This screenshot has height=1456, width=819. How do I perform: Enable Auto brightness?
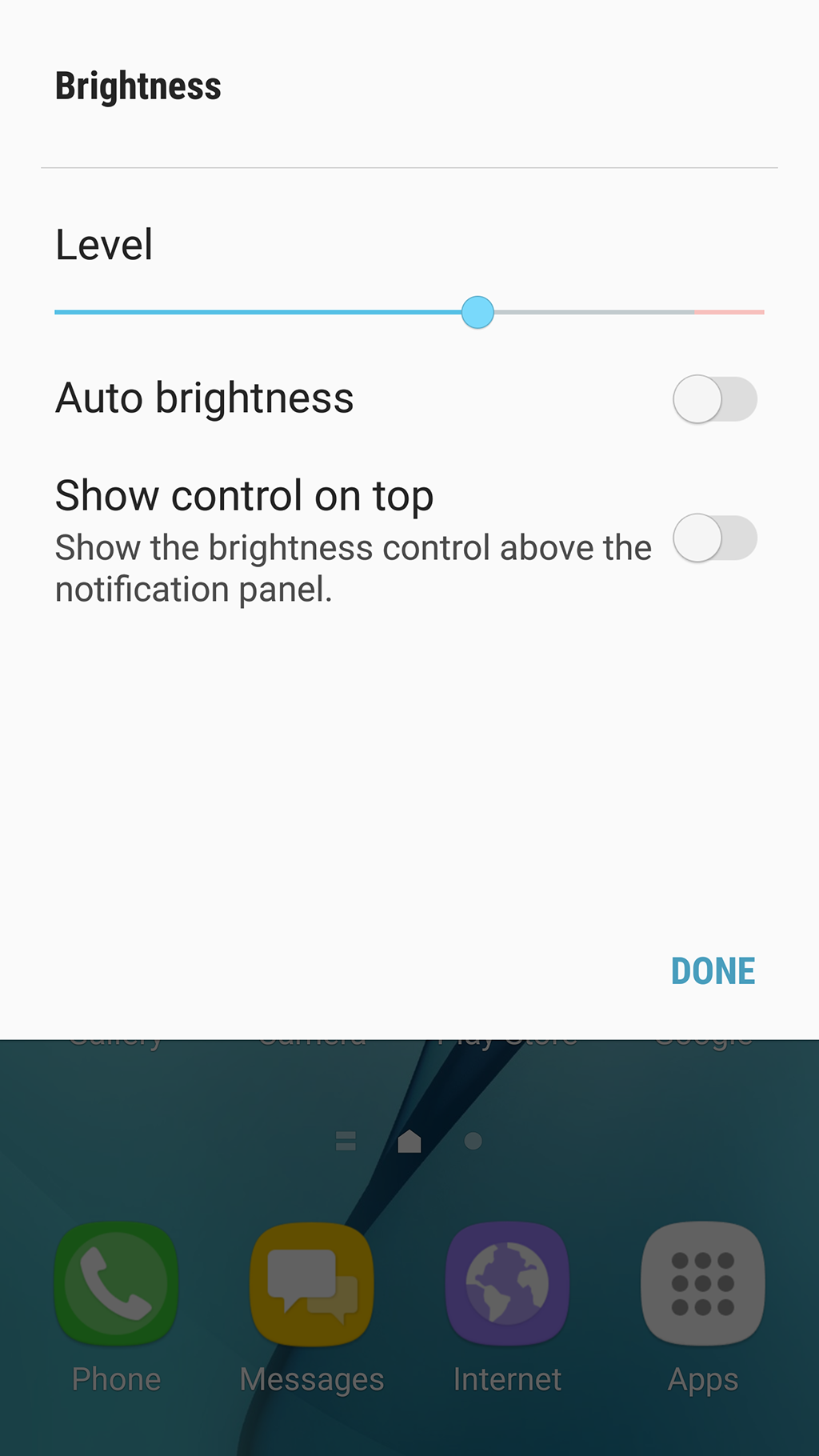[x=714, y=399]
